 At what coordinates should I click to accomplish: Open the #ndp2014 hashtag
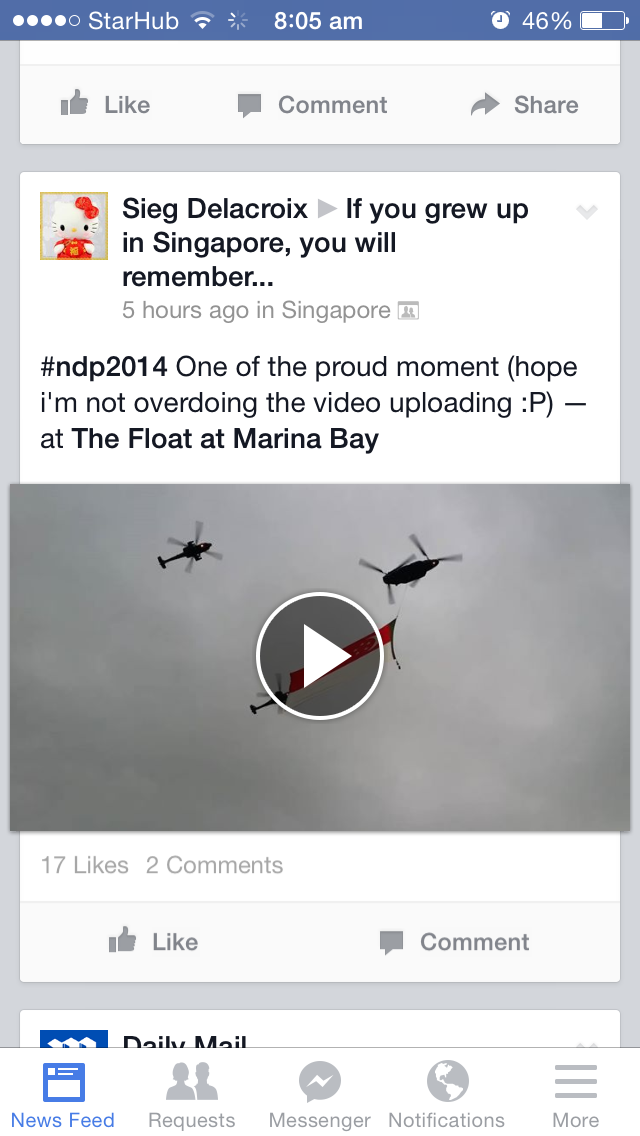click(x=104, y=367)
